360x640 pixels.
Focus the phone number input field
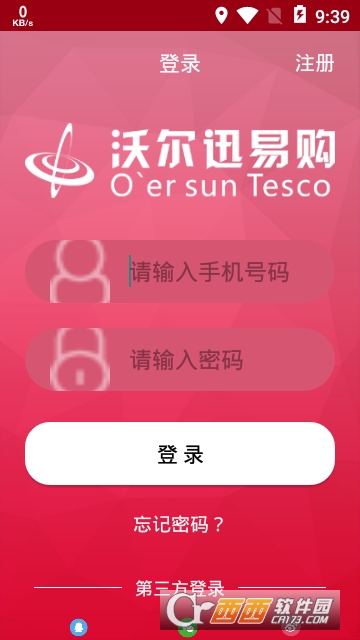pyautogui.click(x=180, y=271)
